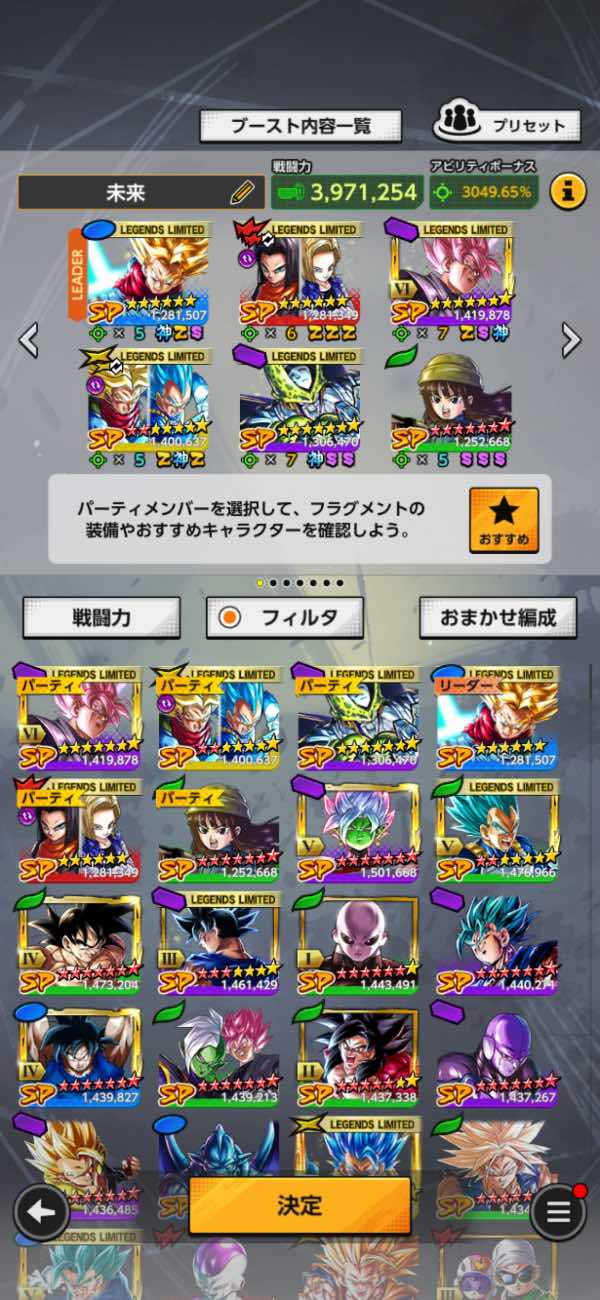Screen dimensions: 600x1300
Task: Go to next party with right arrow
Action: coord(571,340)
